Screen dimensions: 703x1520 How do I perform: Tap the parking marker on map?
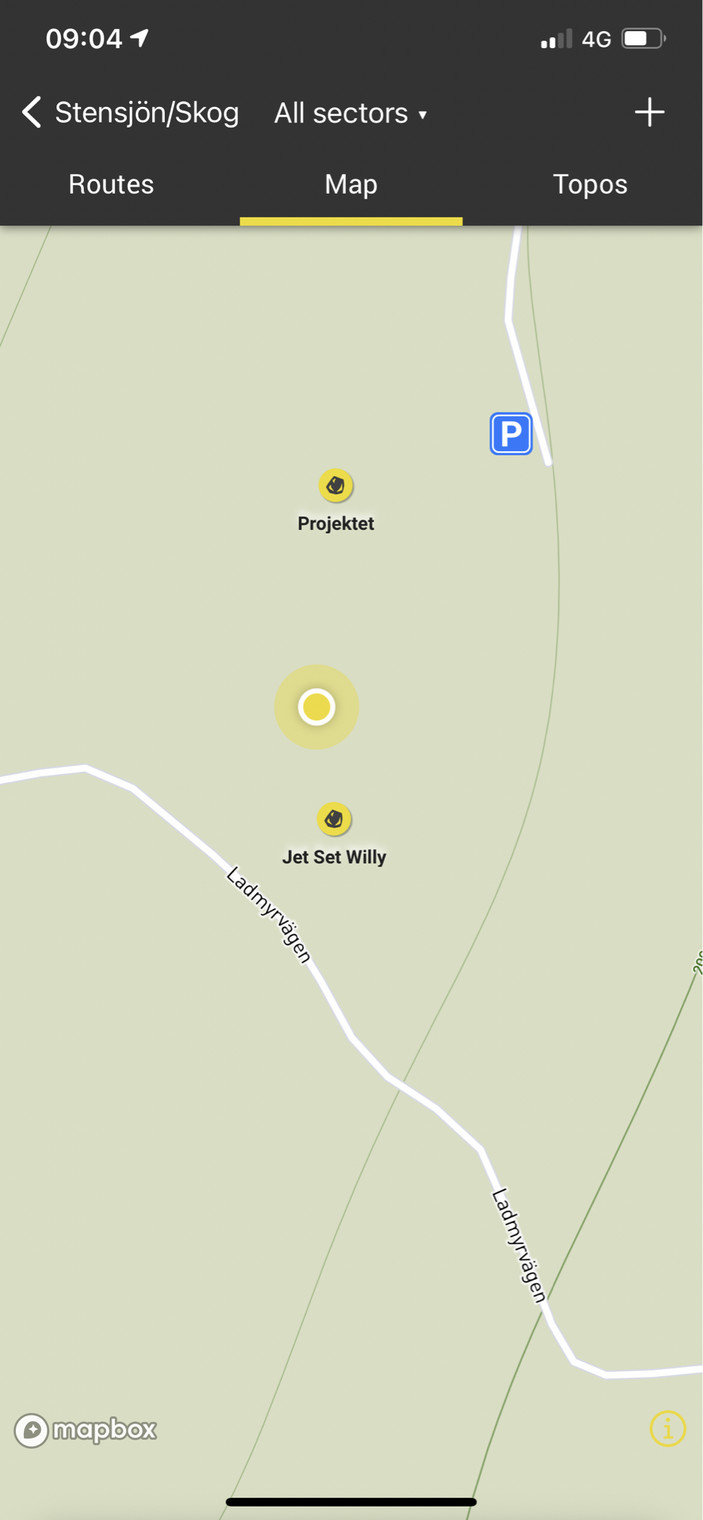511,434
